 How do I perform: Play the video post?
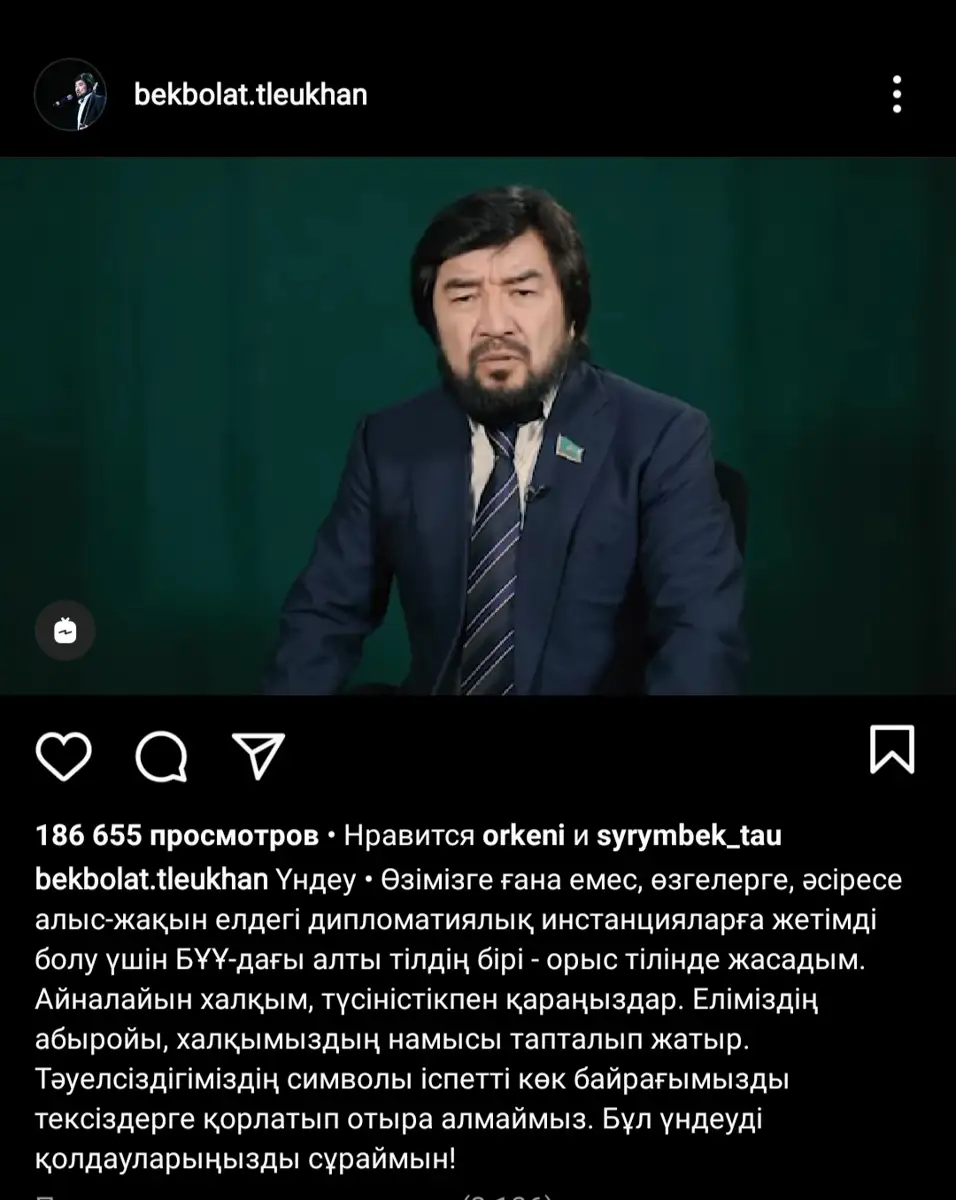click(478, 425)
